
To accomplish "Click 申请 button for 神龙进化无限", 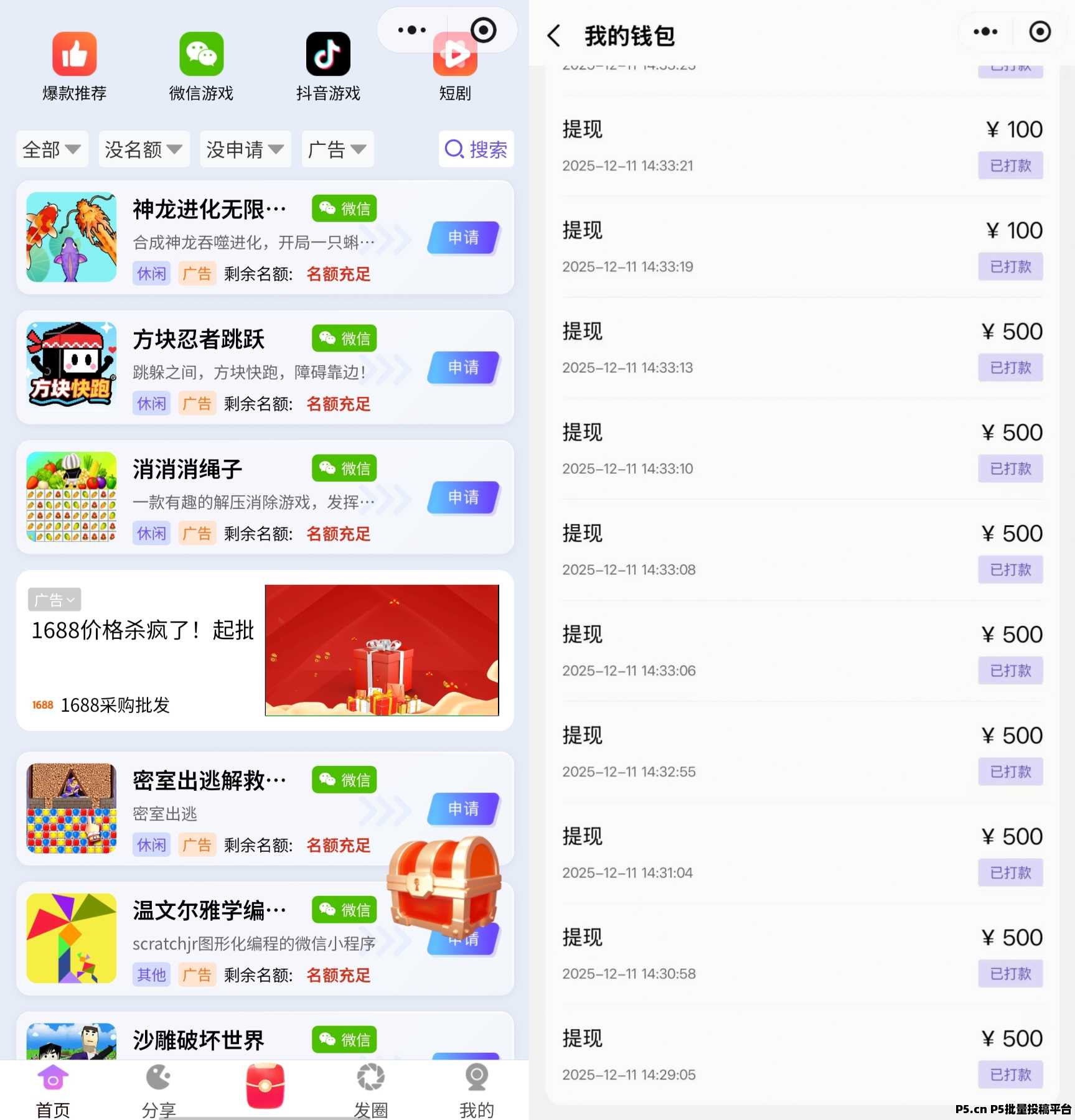I will click(x=463, y=238).
